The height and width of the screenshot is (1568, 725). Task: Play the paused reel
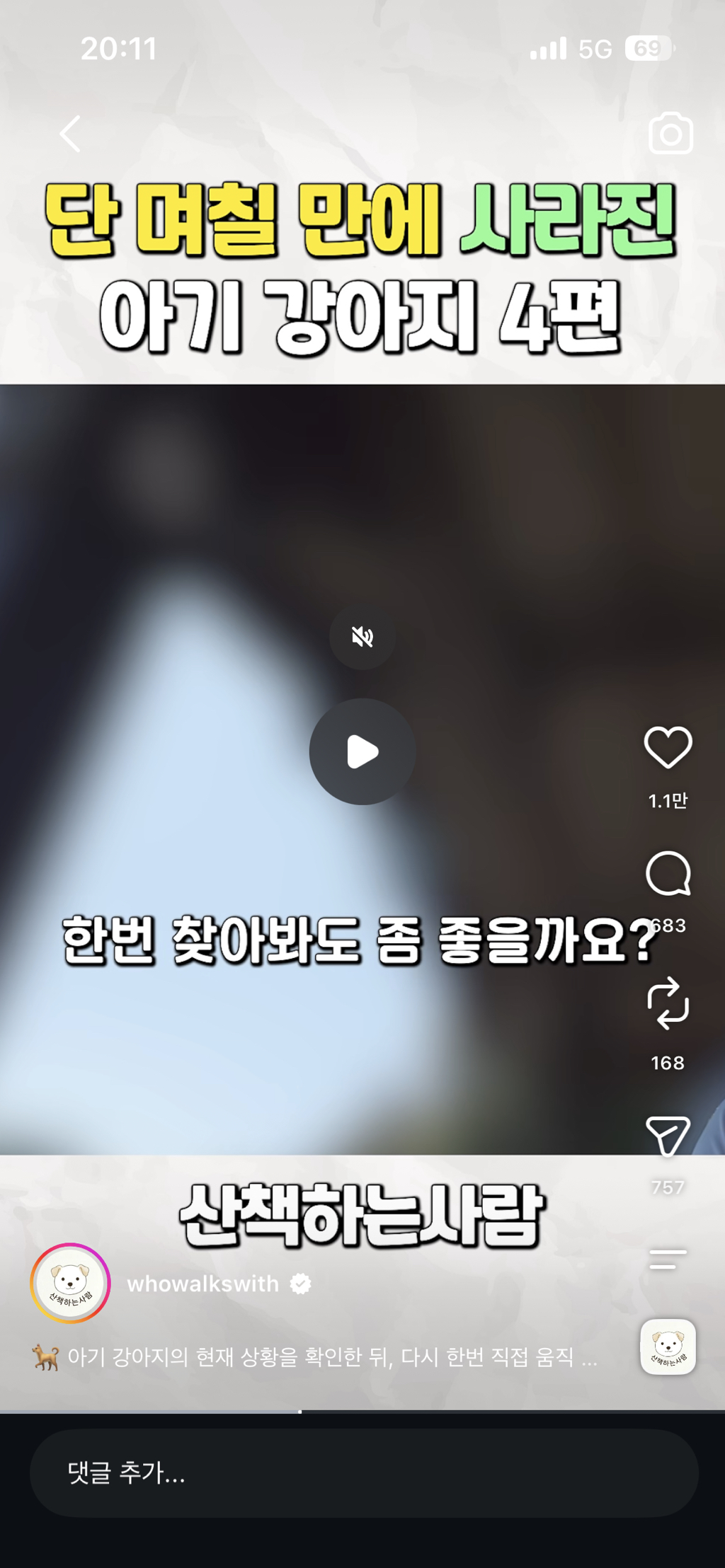coord(362,751)
